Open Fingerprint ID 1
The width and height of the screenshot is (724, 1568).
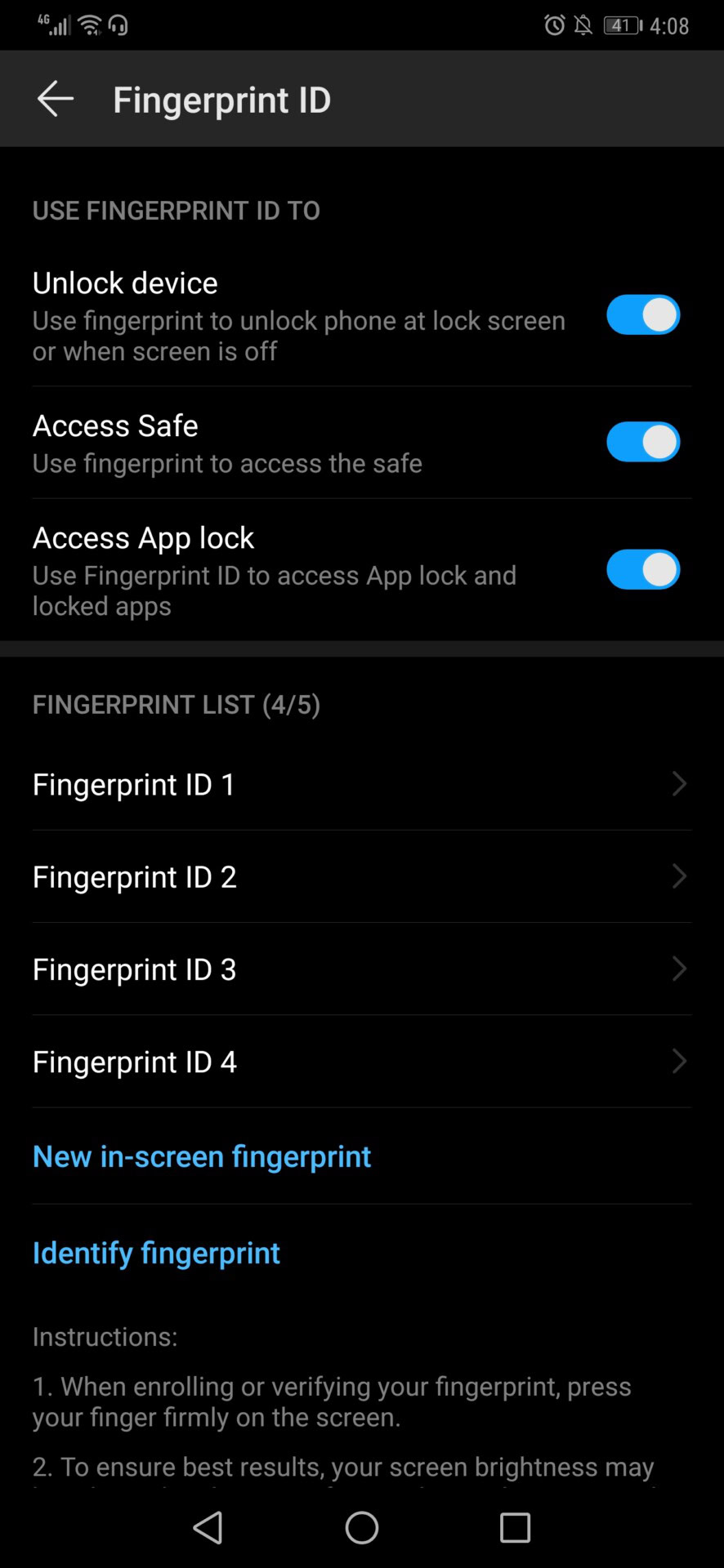[x=361, y=784]
